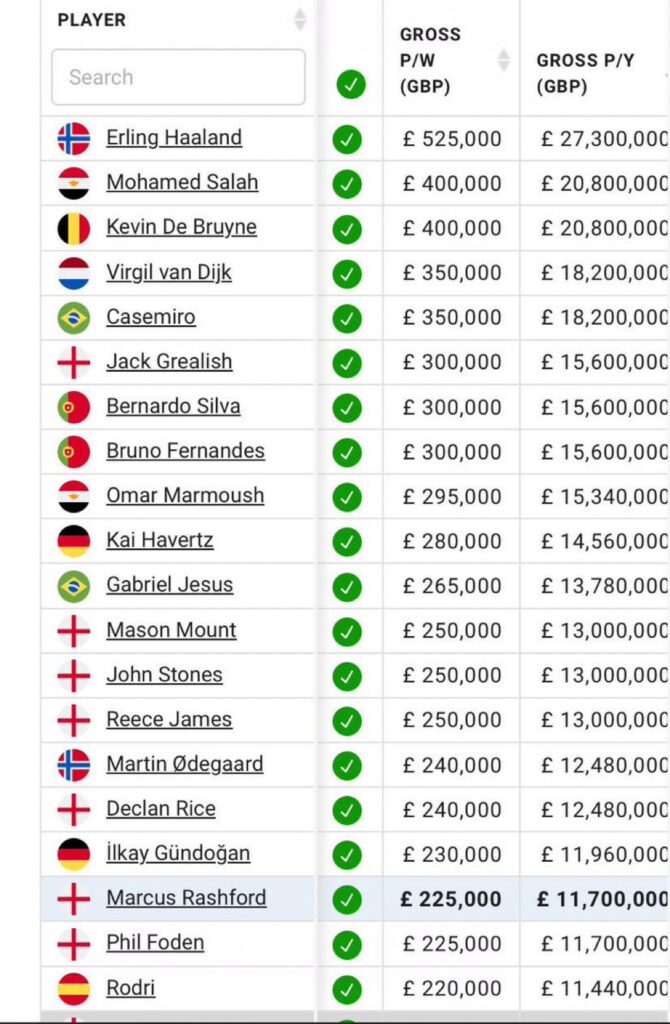Open Virgil van Dijk's link
The height and width of the screenshot is (1024, 670).
(x=169, y=272)
